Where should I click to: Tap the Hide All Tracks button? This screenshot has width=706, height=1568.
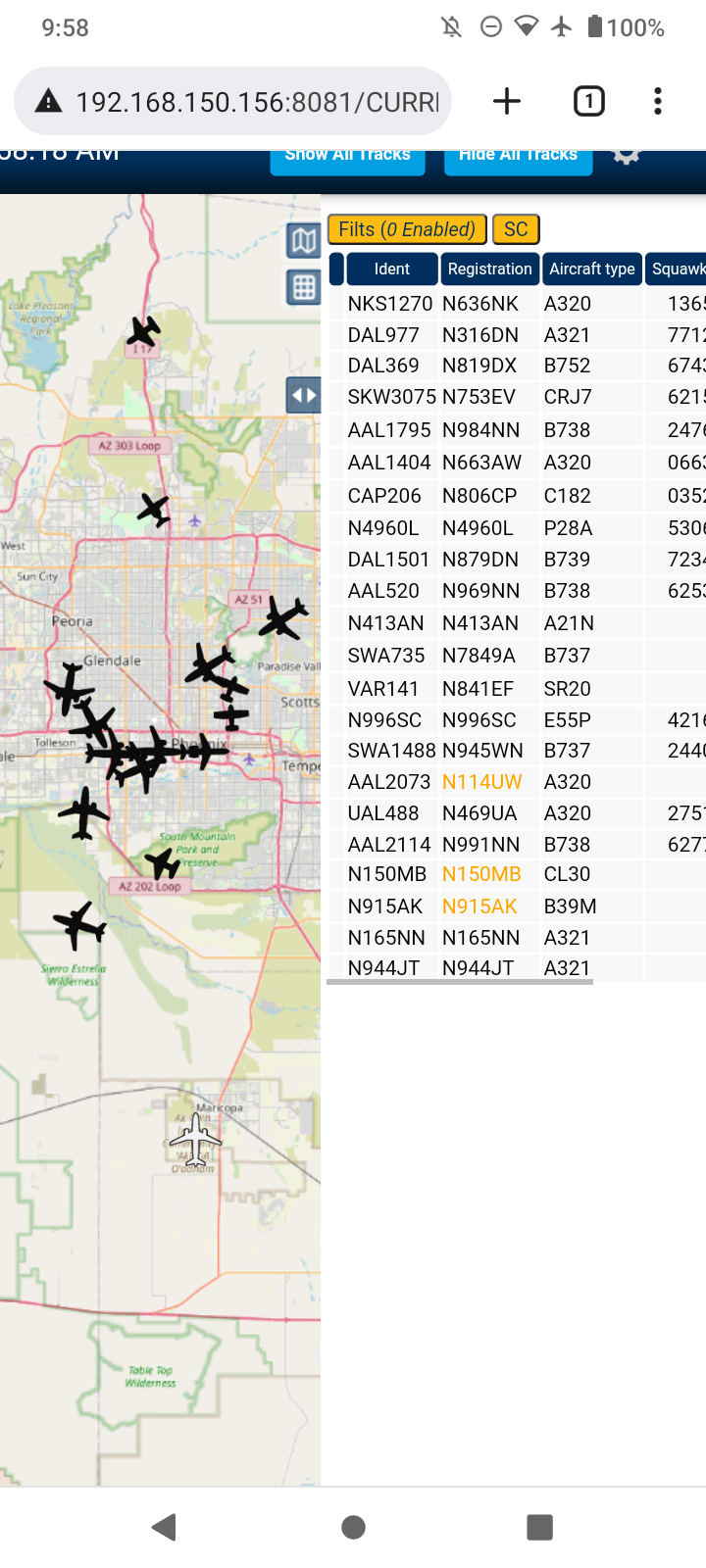pos(518,162)
